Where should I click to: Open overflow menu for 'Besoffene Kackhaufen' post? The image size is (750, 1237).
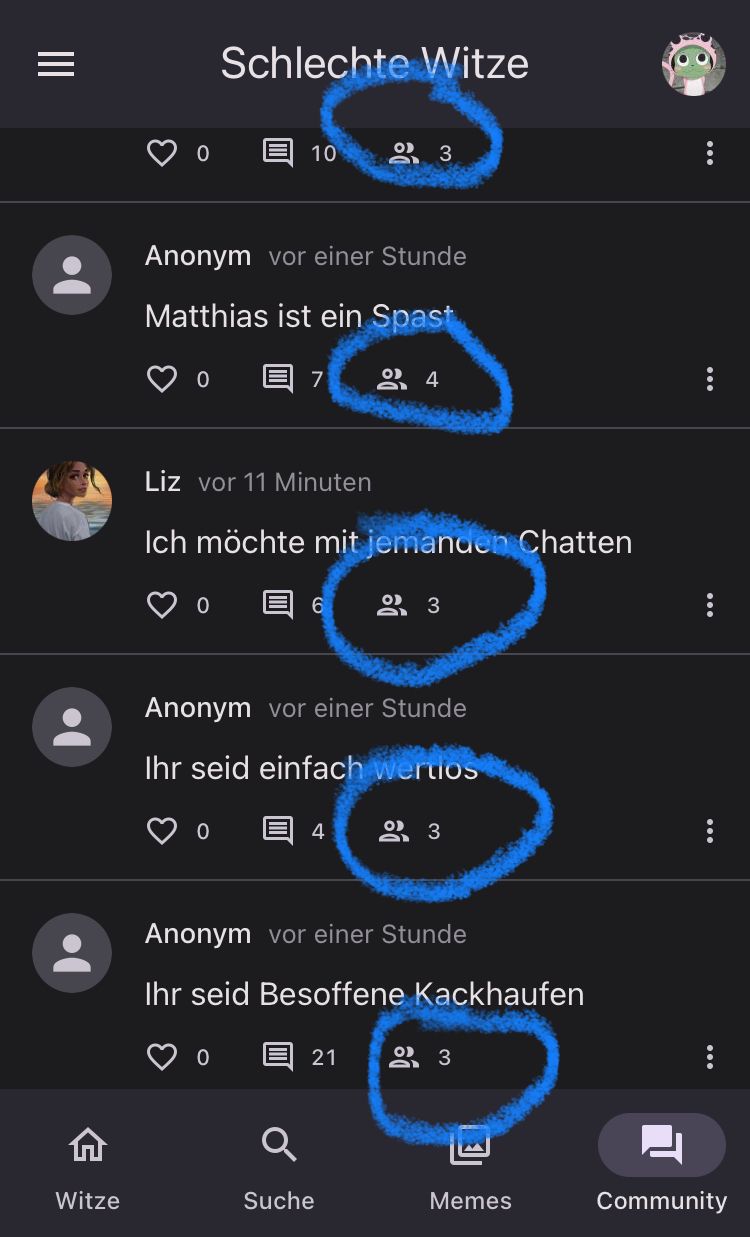point(709,1057)
